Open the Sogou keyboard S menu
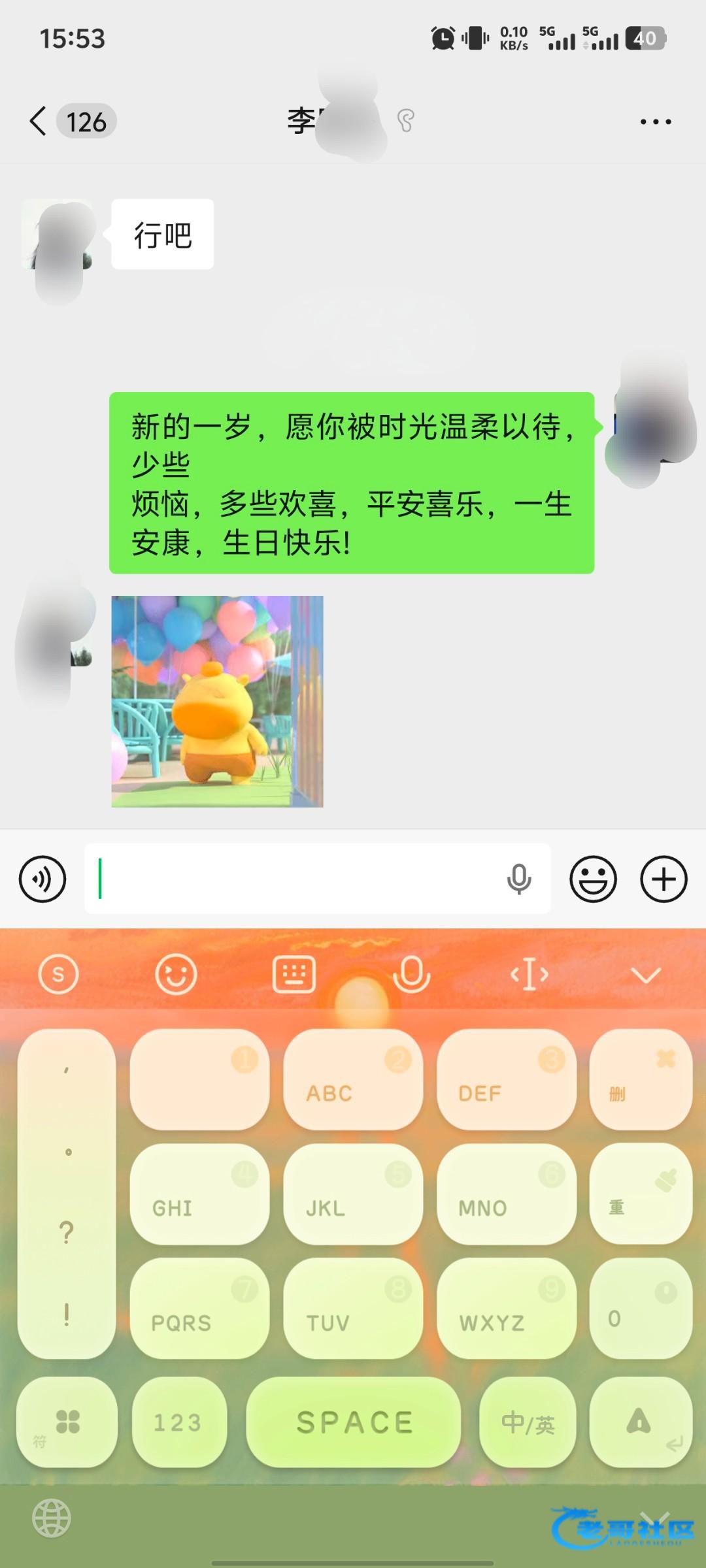The image size is (706, 1568). pyautogui.click(x=58, y=975)
